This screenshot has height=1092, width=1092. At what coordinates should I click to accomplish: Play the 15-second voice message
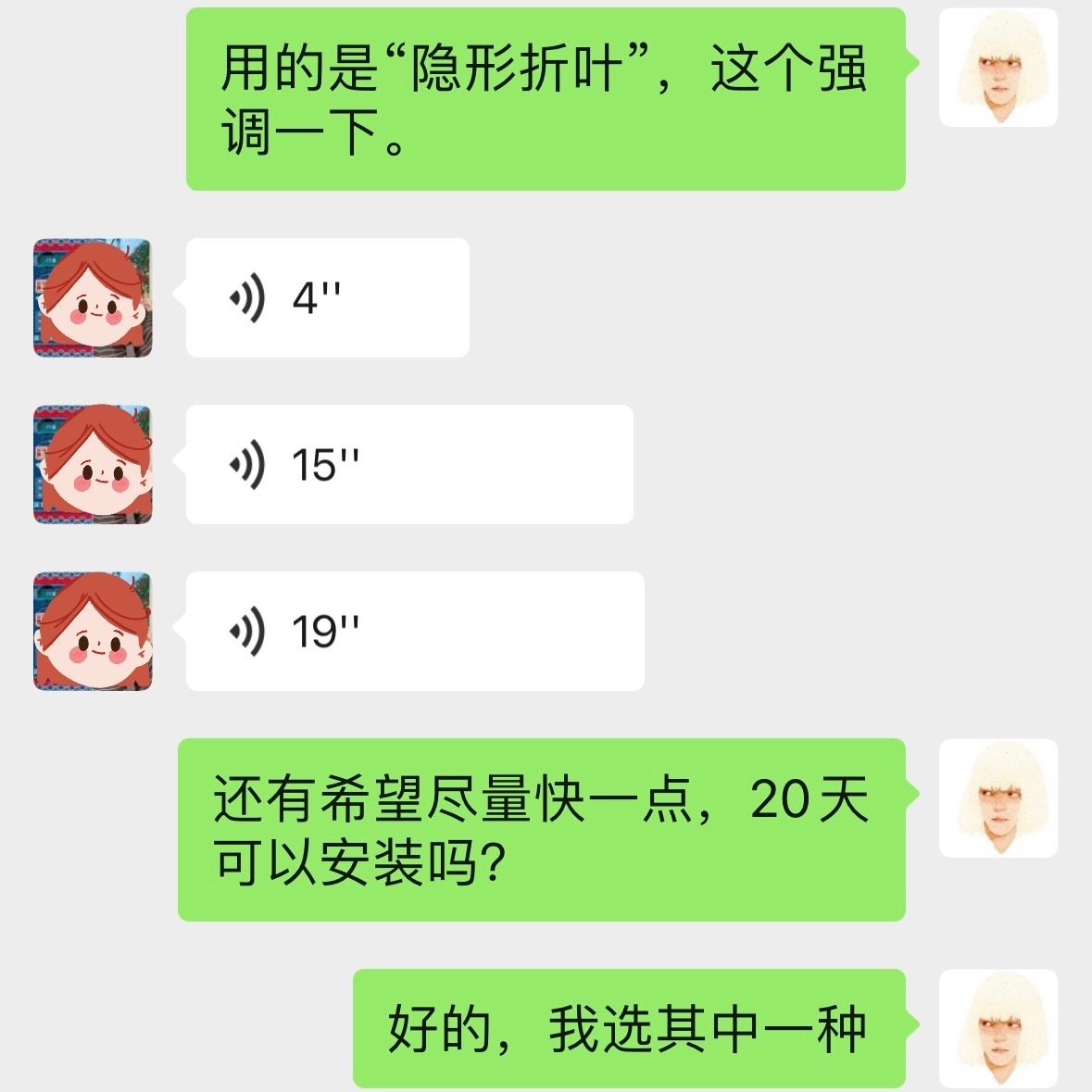408,465
